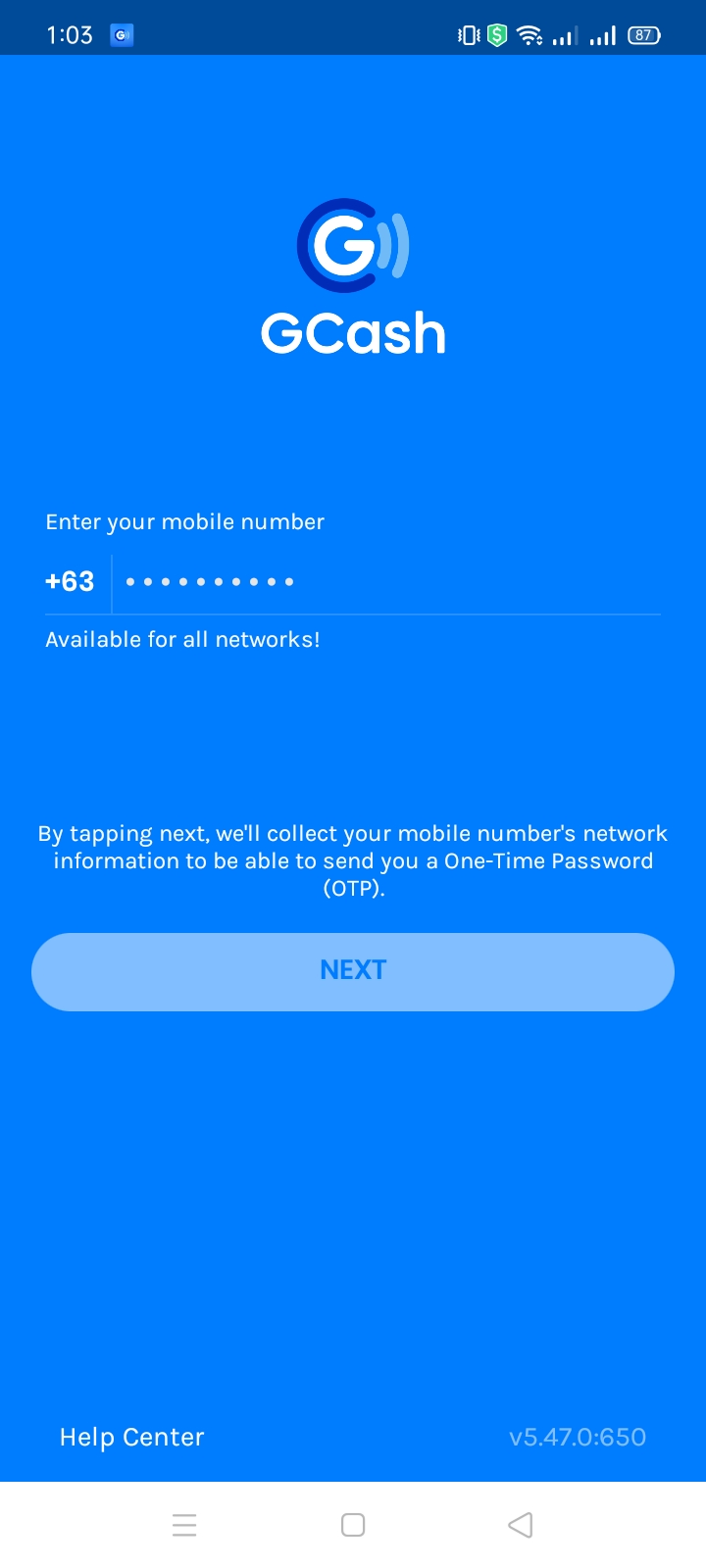Screen dimensions: 706x1568
Task: Open recent apps from navigation bar
Action: click(x=184, y=1525)
